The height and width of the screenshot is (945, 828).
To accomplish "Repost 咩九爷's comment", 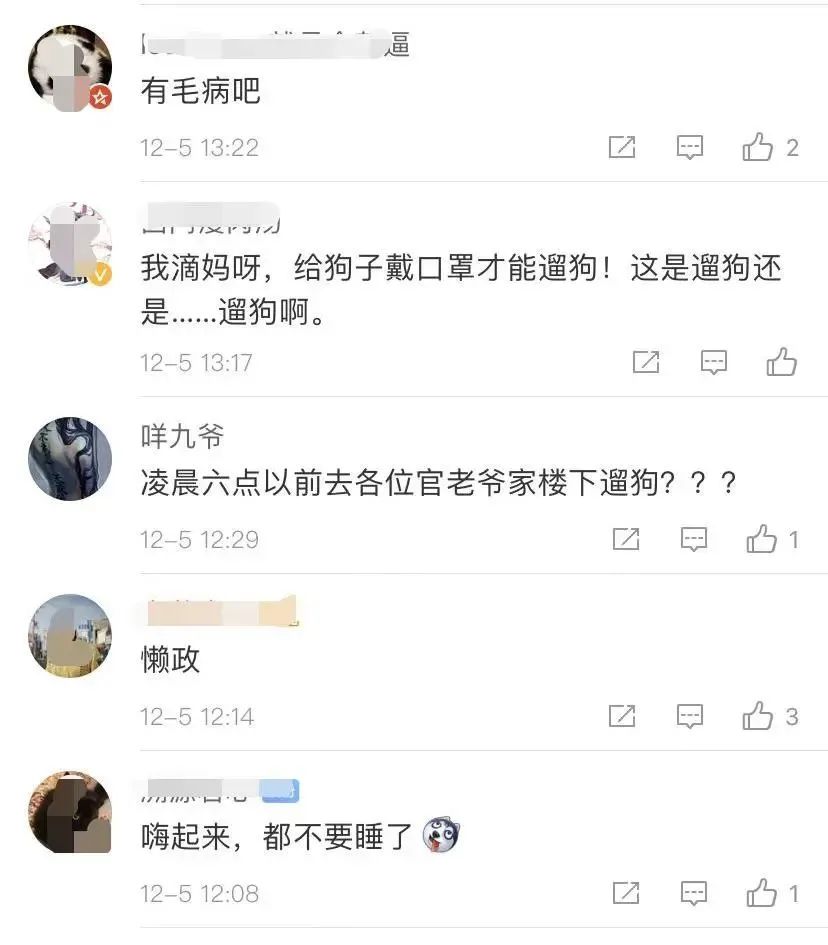I will tap(625, 540).
